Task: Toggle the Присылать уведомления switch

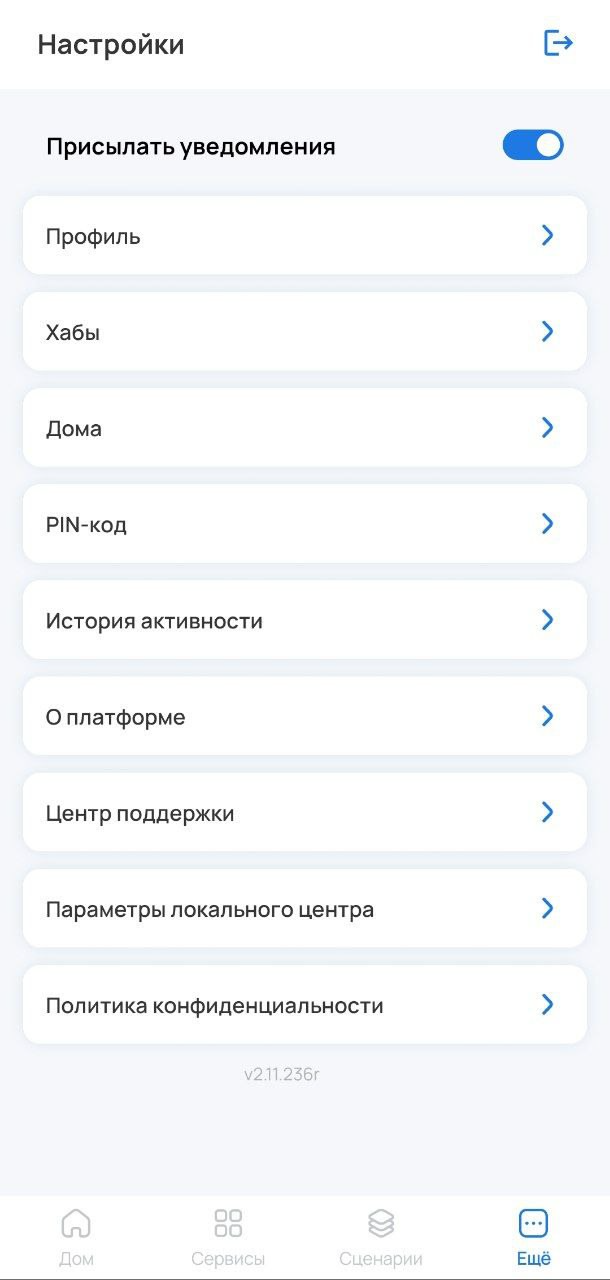Action: (x=532, y=146)
